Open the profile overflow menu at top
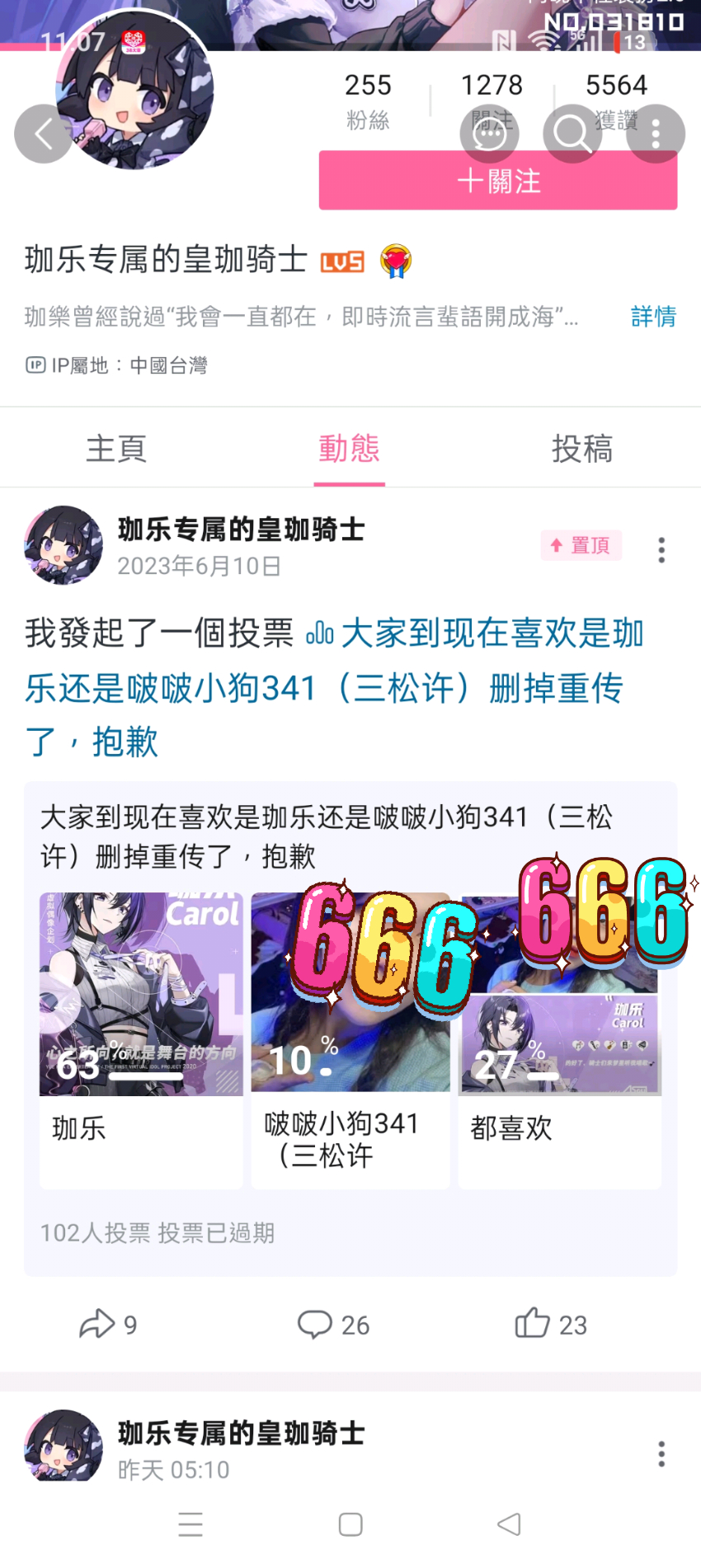This screenshot has height=1568, width=701. coord(656,134)
